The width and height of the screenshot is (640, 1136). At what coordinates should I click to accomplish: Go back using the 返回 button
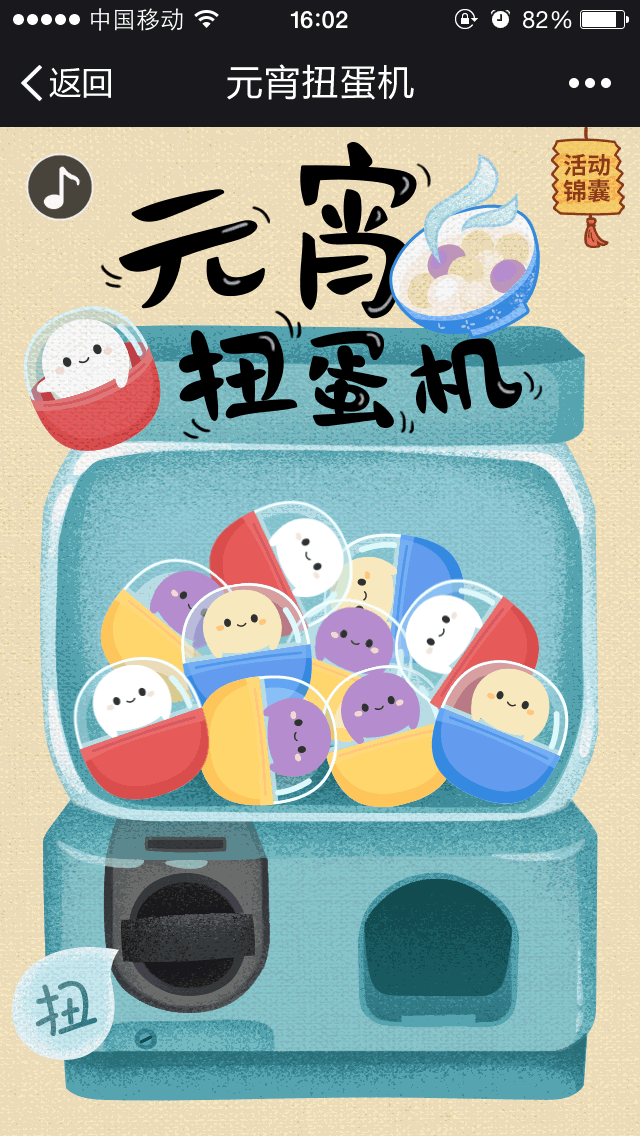coord(68,83)
